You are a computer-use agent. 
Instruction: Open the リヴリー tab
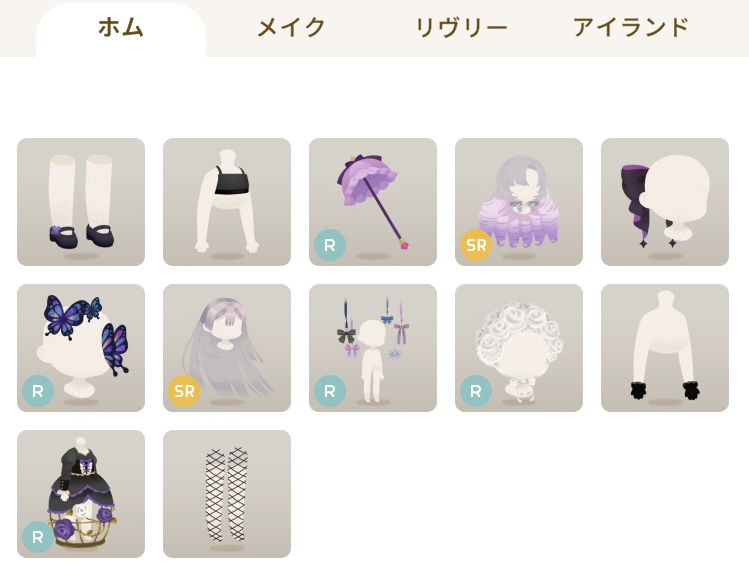(461, 28)
